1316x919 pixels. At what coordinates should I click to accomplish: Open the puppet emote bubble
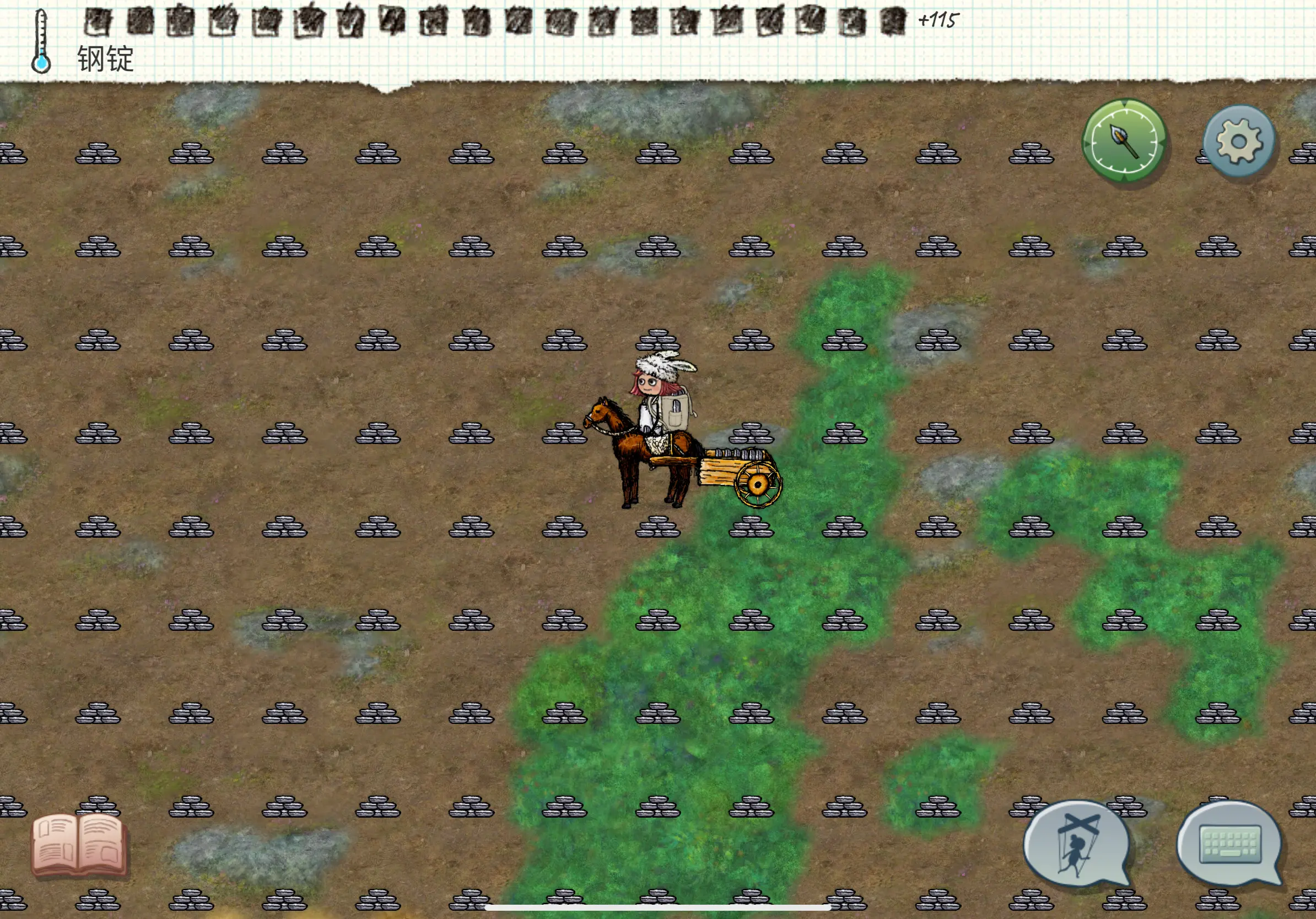(1075, 844)
